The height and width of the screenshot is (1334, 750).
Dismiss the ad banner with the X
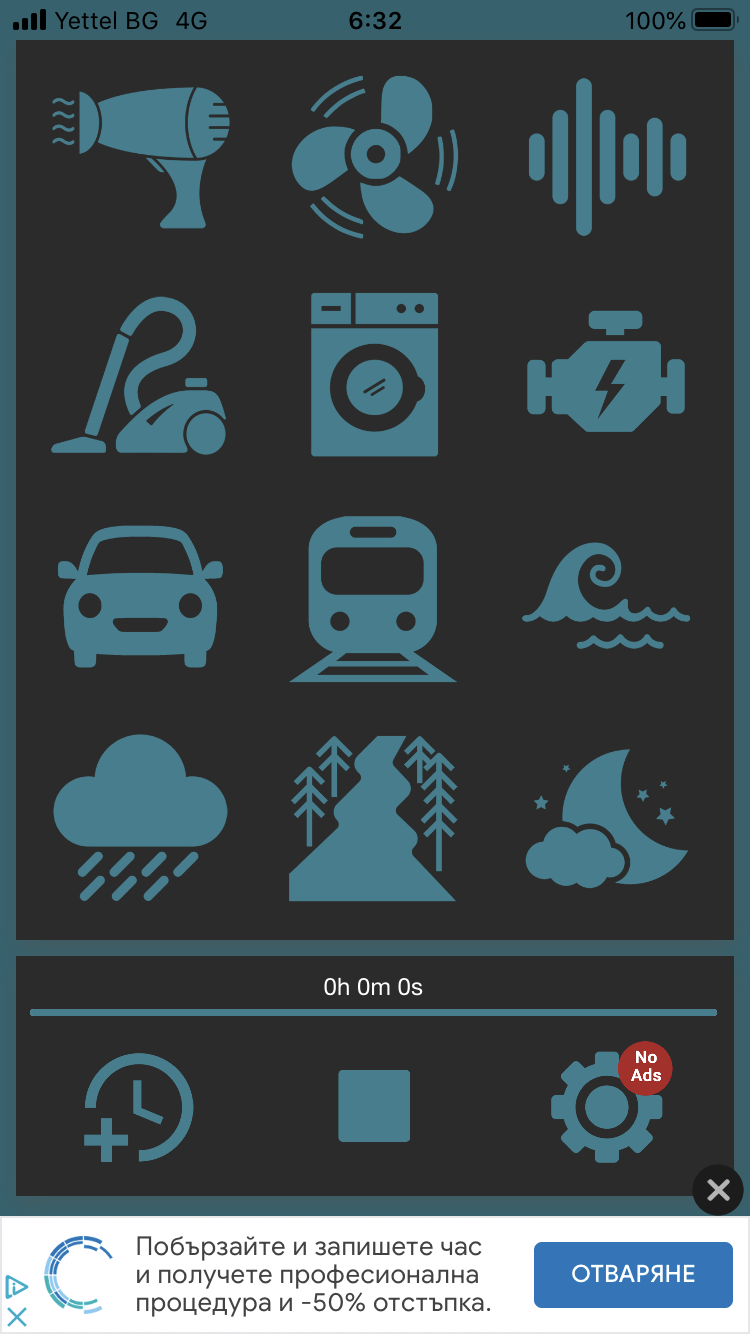click(x=718, y=1190)
